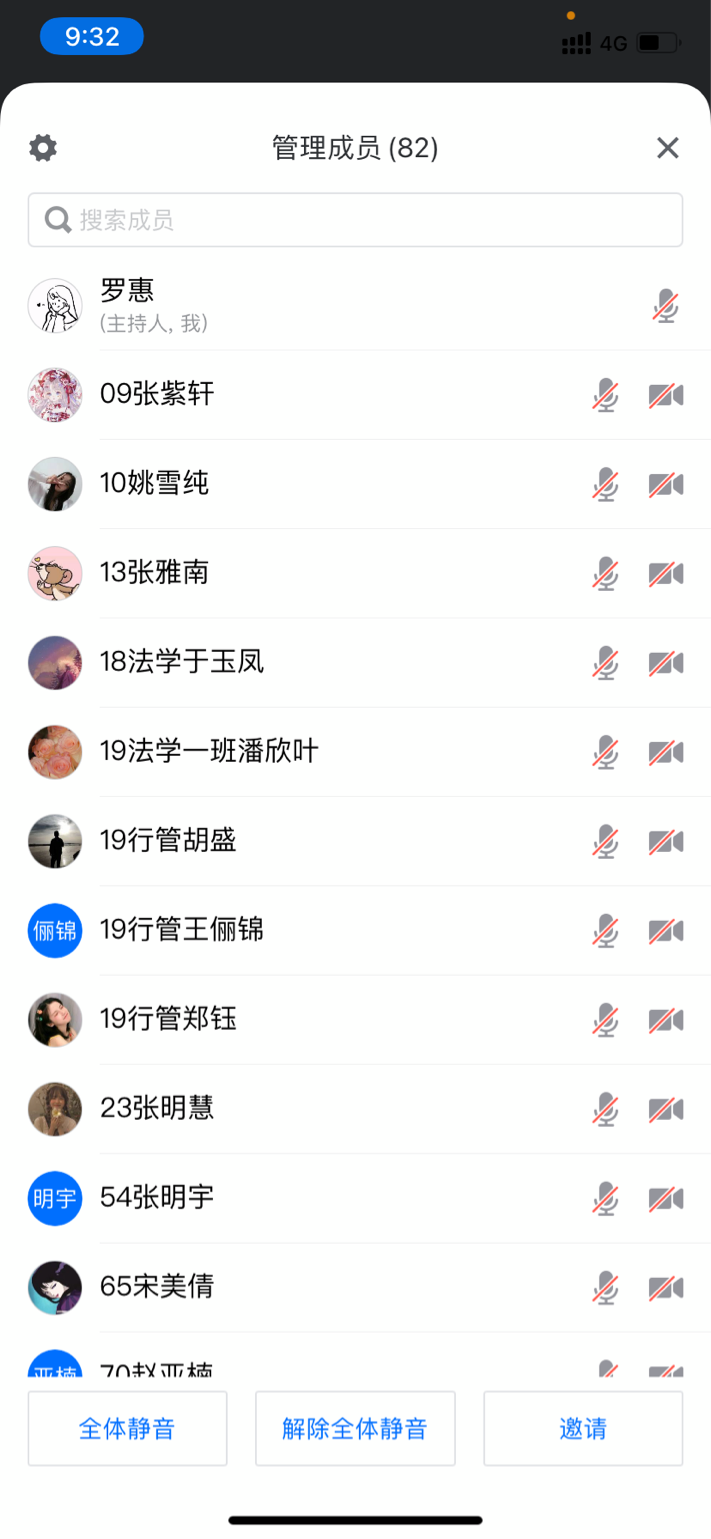Unmute the microphone of 09张紫轩
Viewport: 711px width, 1539px height.
click(605, 395)
